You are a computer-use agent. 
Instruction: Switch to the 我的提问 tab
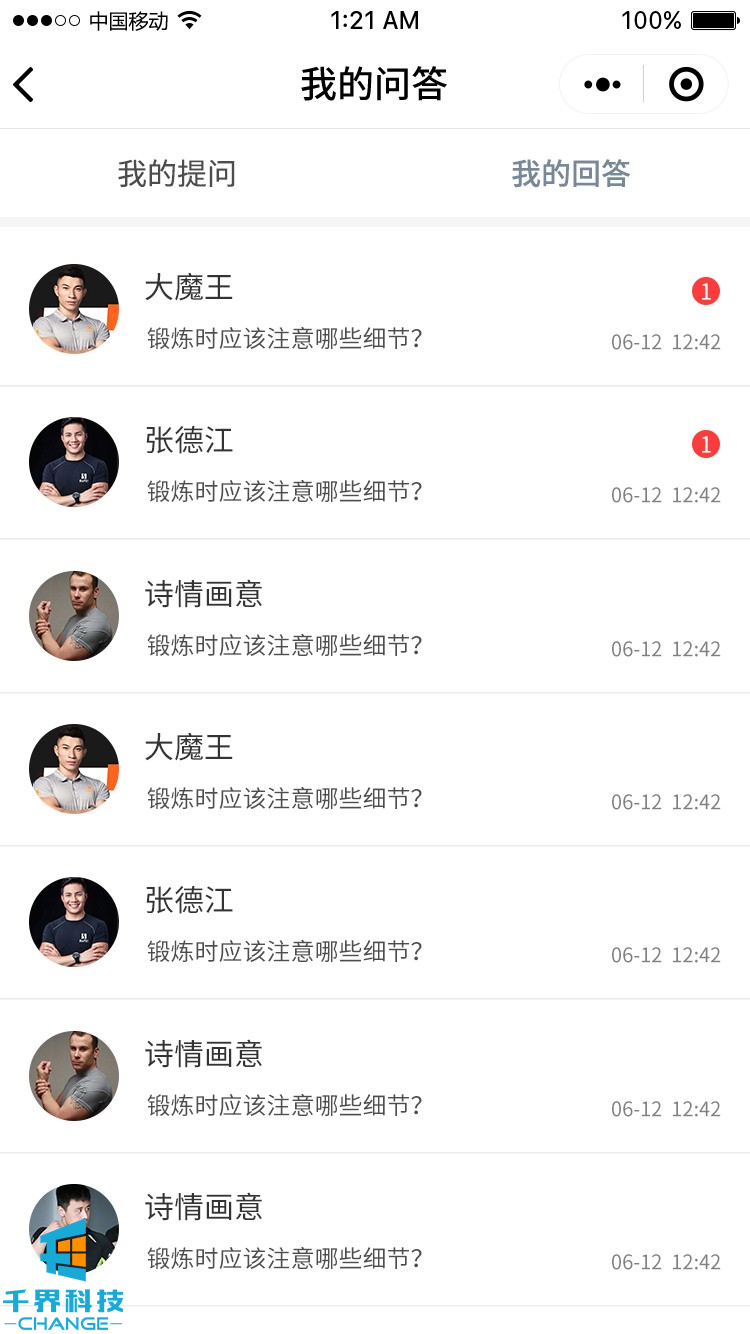[177, 174]
